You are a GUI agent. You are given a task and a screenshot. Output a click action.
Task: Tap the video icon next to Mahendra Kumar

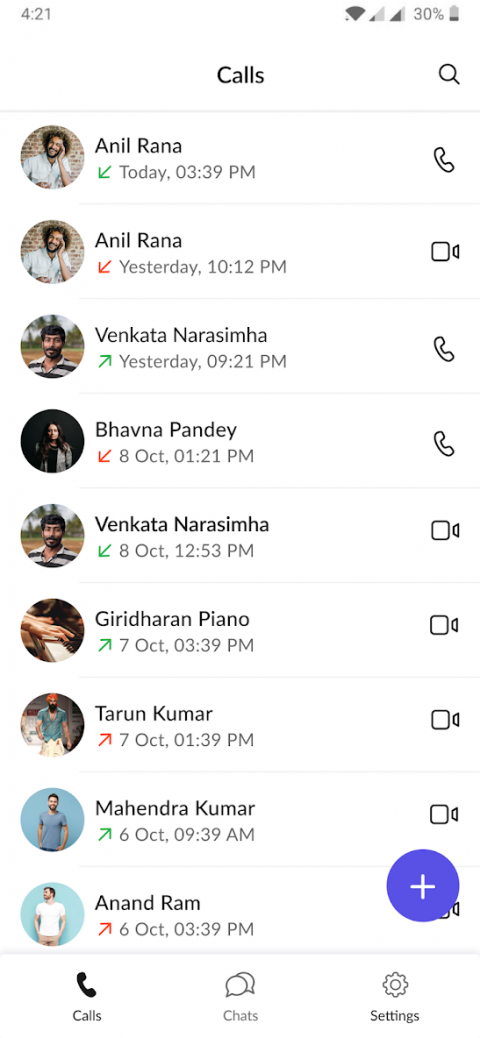coord(444,814)
